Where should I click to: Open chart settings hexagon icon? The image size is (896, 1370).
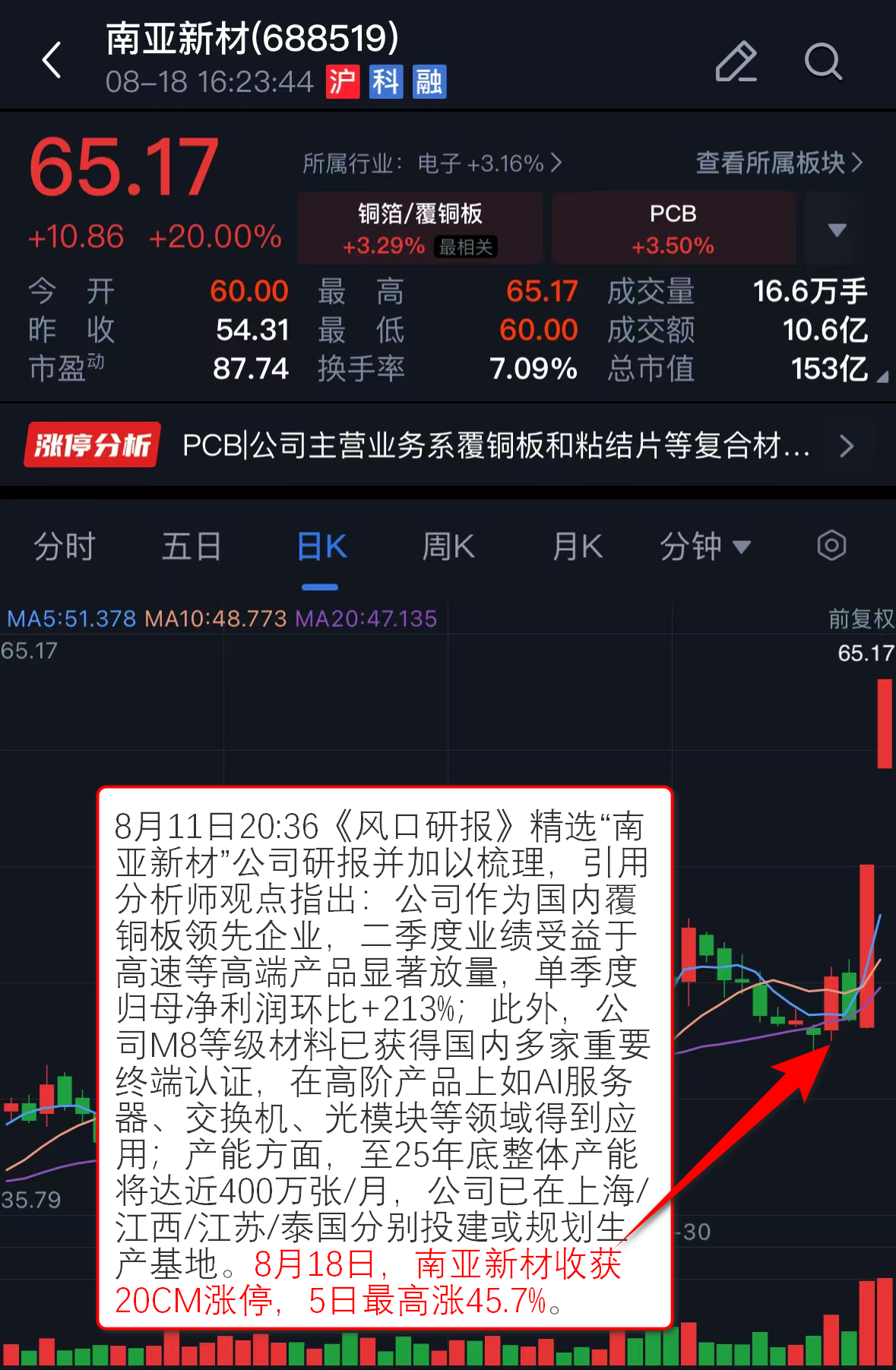[831, 546]
